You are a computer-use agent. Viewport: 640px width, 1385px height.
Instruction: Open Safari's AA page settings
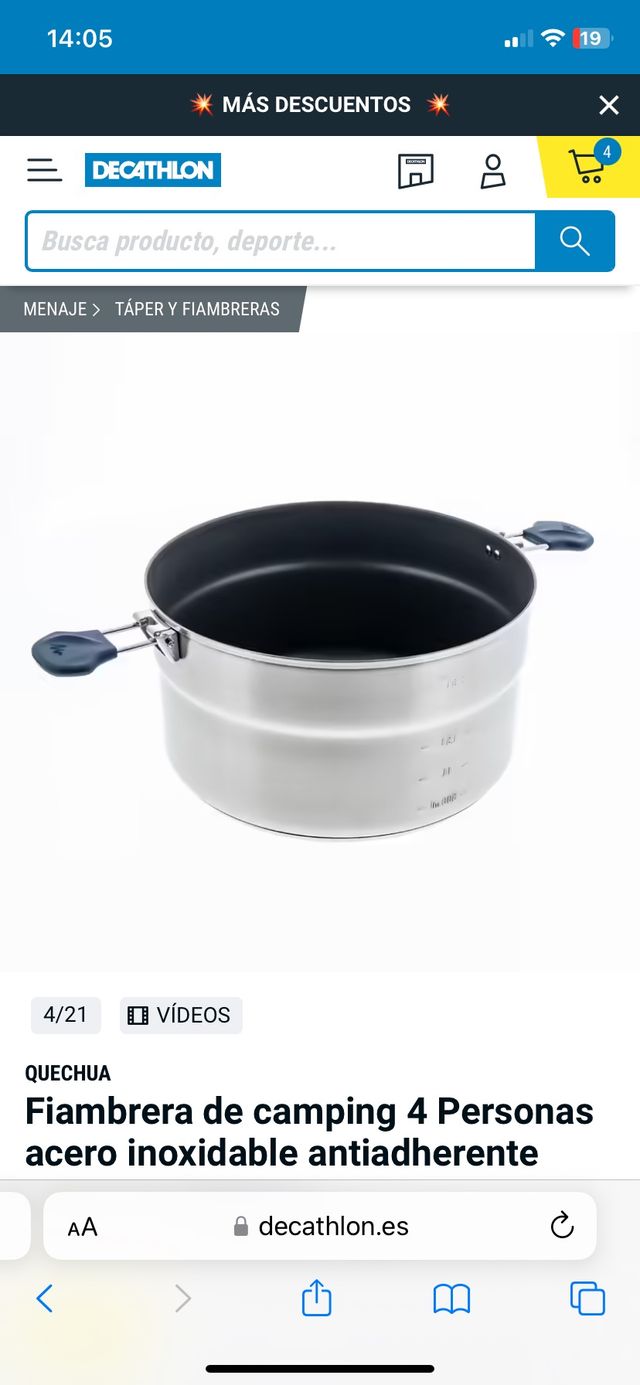pos(83,1227)
